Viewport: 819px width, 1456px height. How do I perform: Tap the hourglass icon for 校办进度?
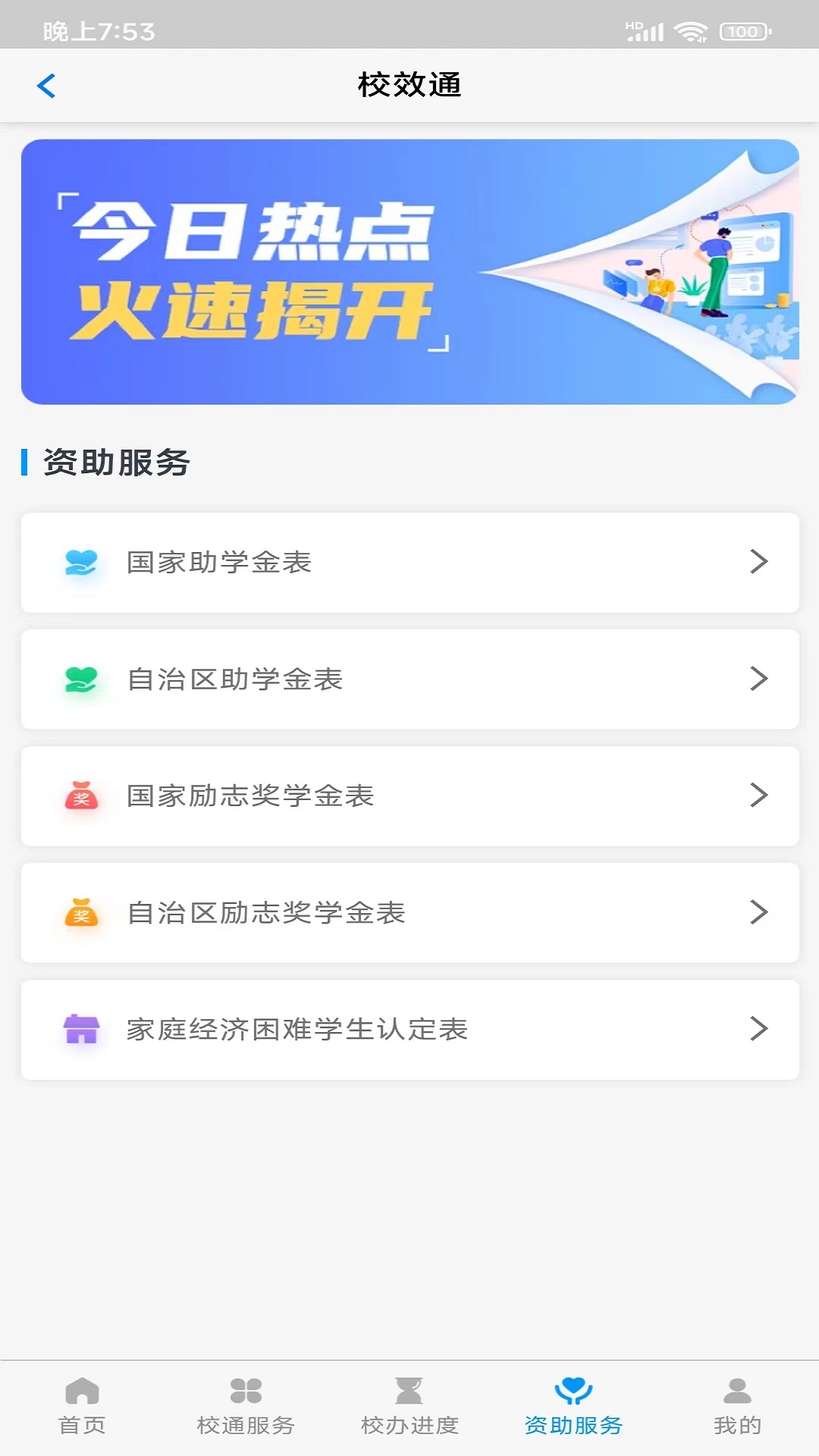(x=409, y=1401)
